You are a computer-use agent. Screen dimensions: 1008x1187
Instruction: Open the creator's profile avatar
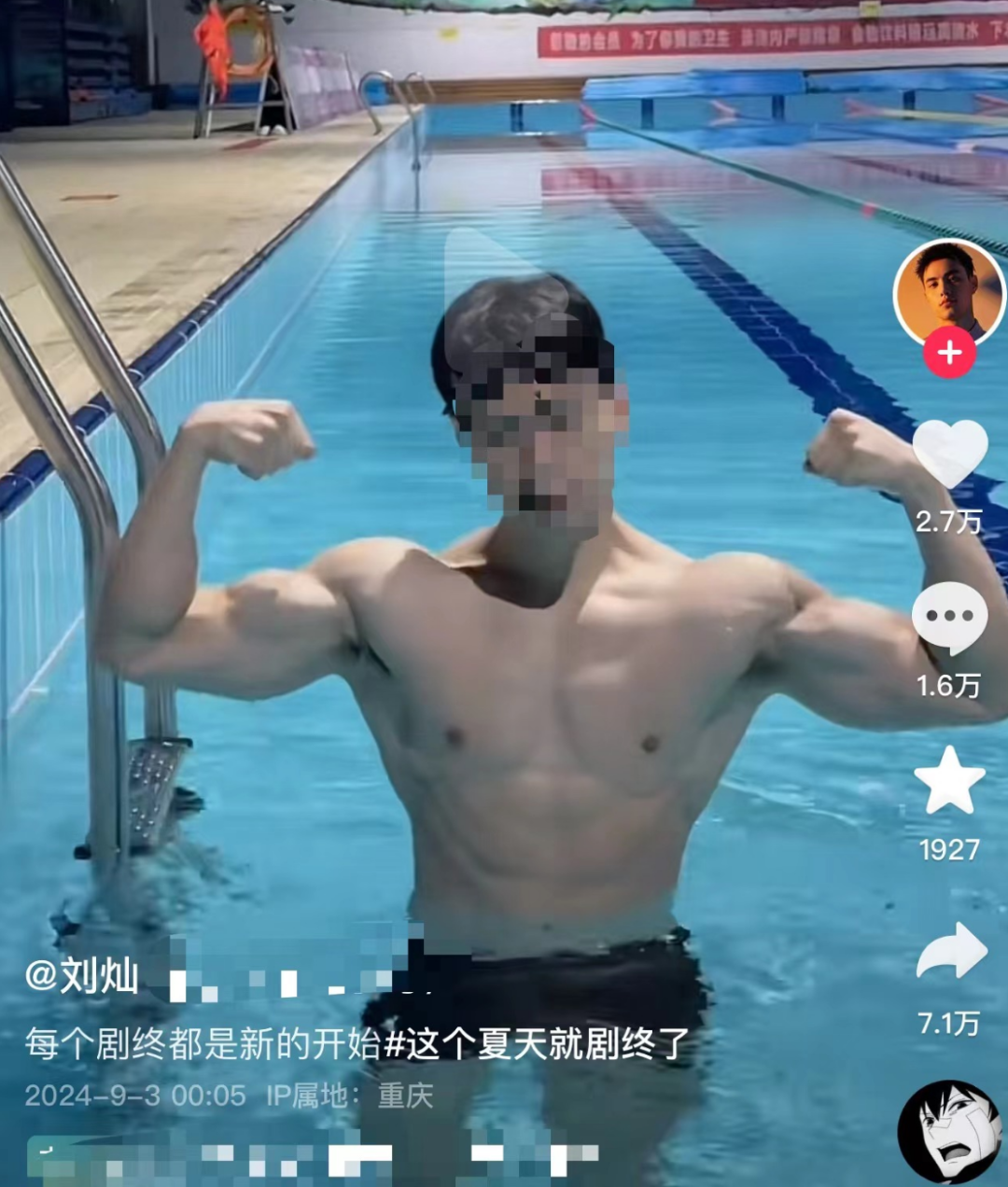coord(949,292)
